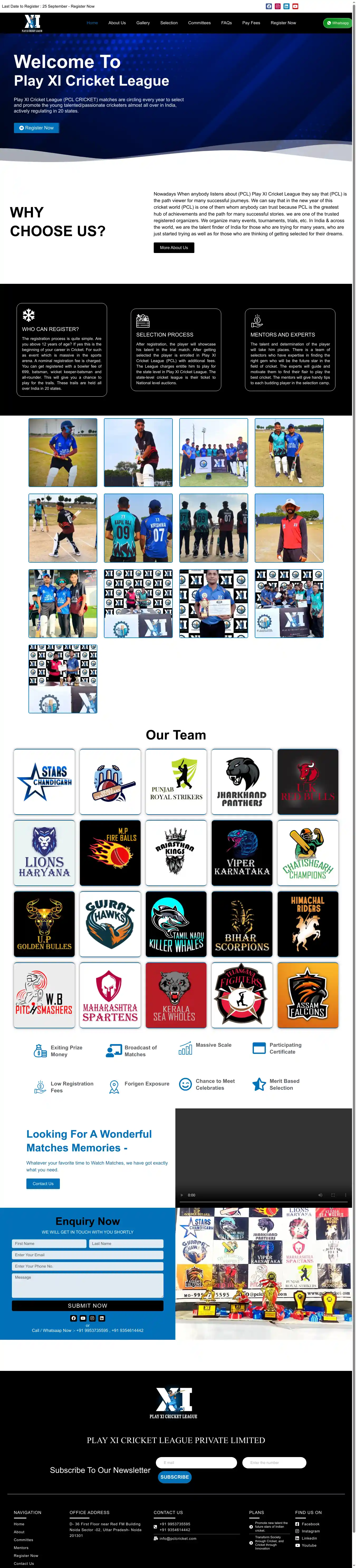This screenshot has height=1568, width=356.
Task: Subscribe to the newsletter
Action: click(174, 1477)
